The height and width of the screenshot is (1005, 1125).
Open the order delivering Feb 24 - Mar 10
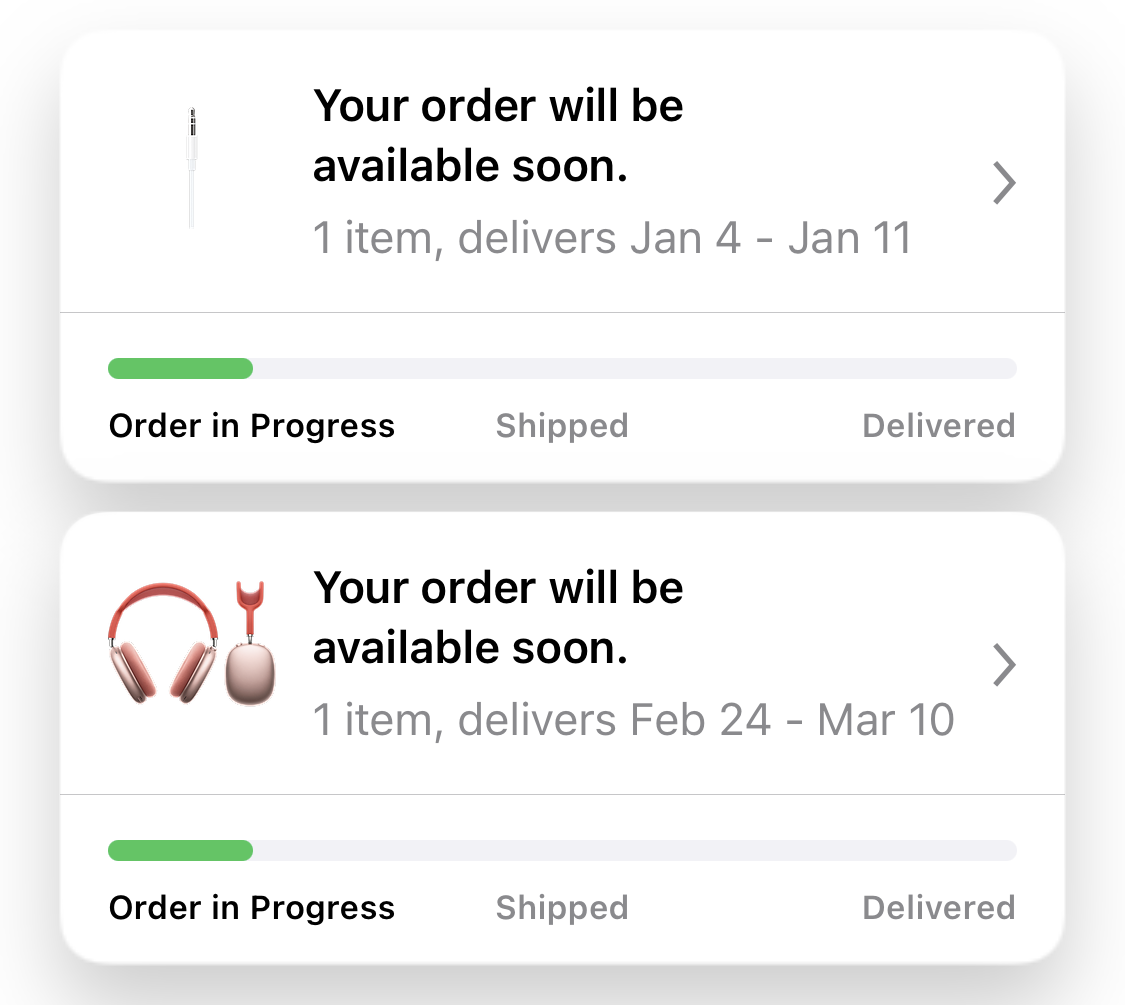pyautogui.click(x=1003, y=666)
